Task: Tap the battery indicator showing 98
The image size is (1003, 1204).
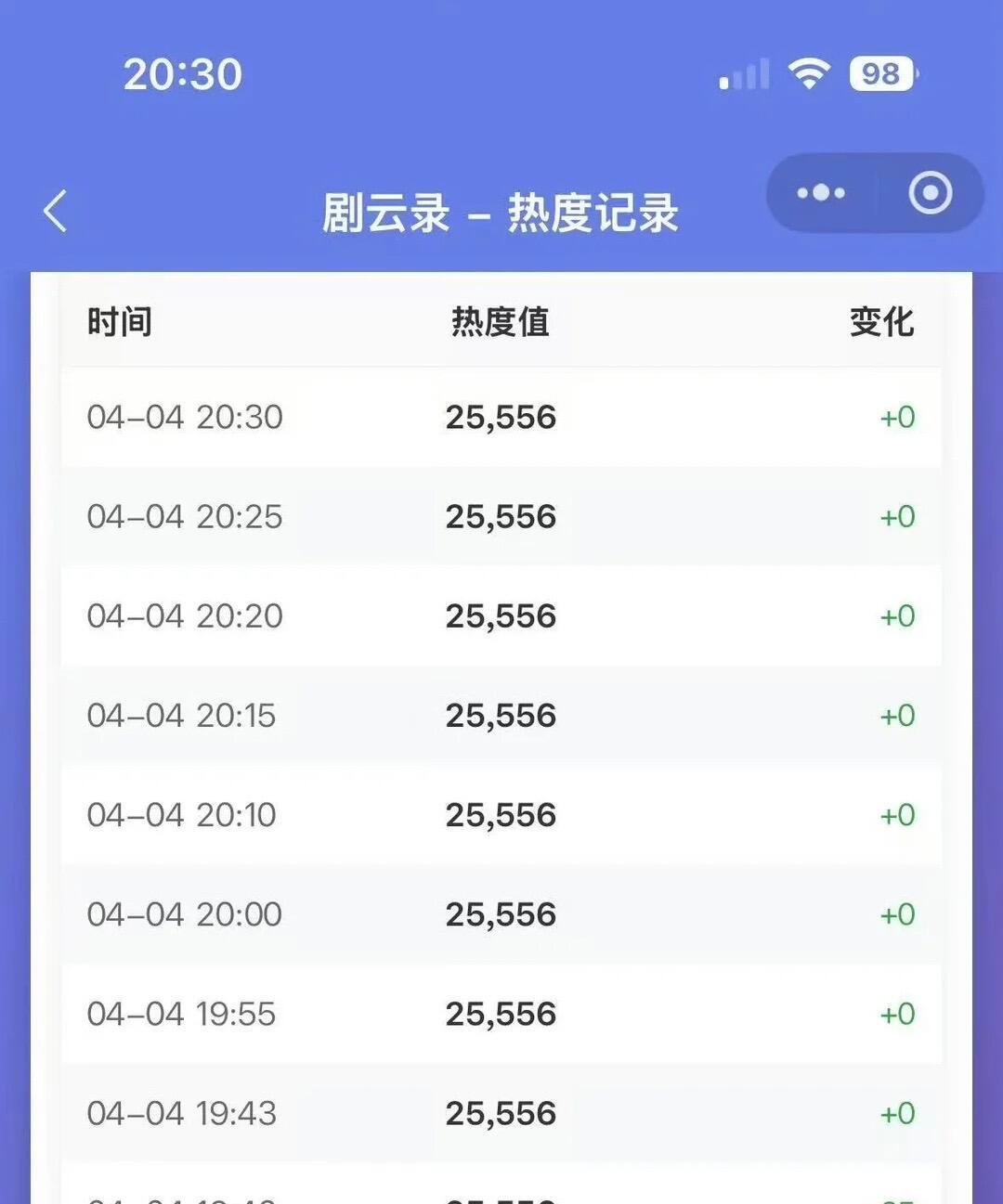Action: [x=880, y=73]
